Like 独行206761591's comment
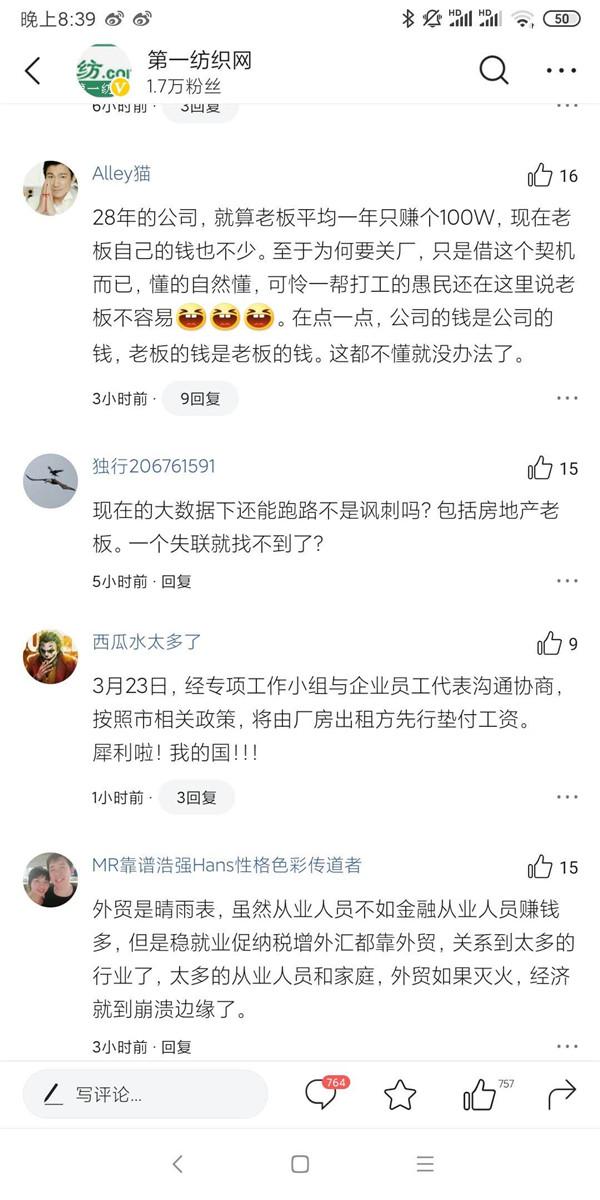The image size is (600, 1200). click(x=541, y=468)
